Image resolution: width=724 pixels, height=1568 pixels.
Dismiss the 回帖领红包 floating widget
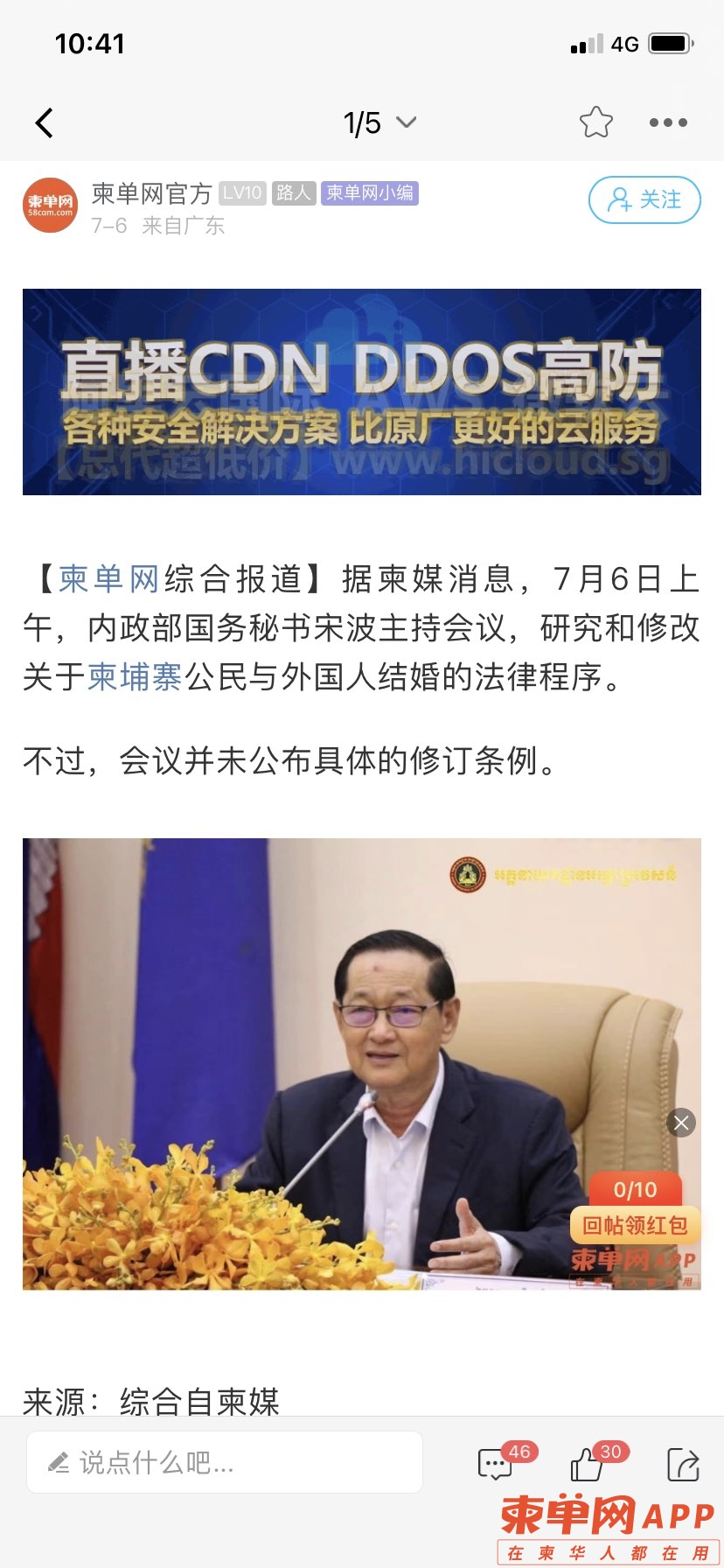(681, 1123)
